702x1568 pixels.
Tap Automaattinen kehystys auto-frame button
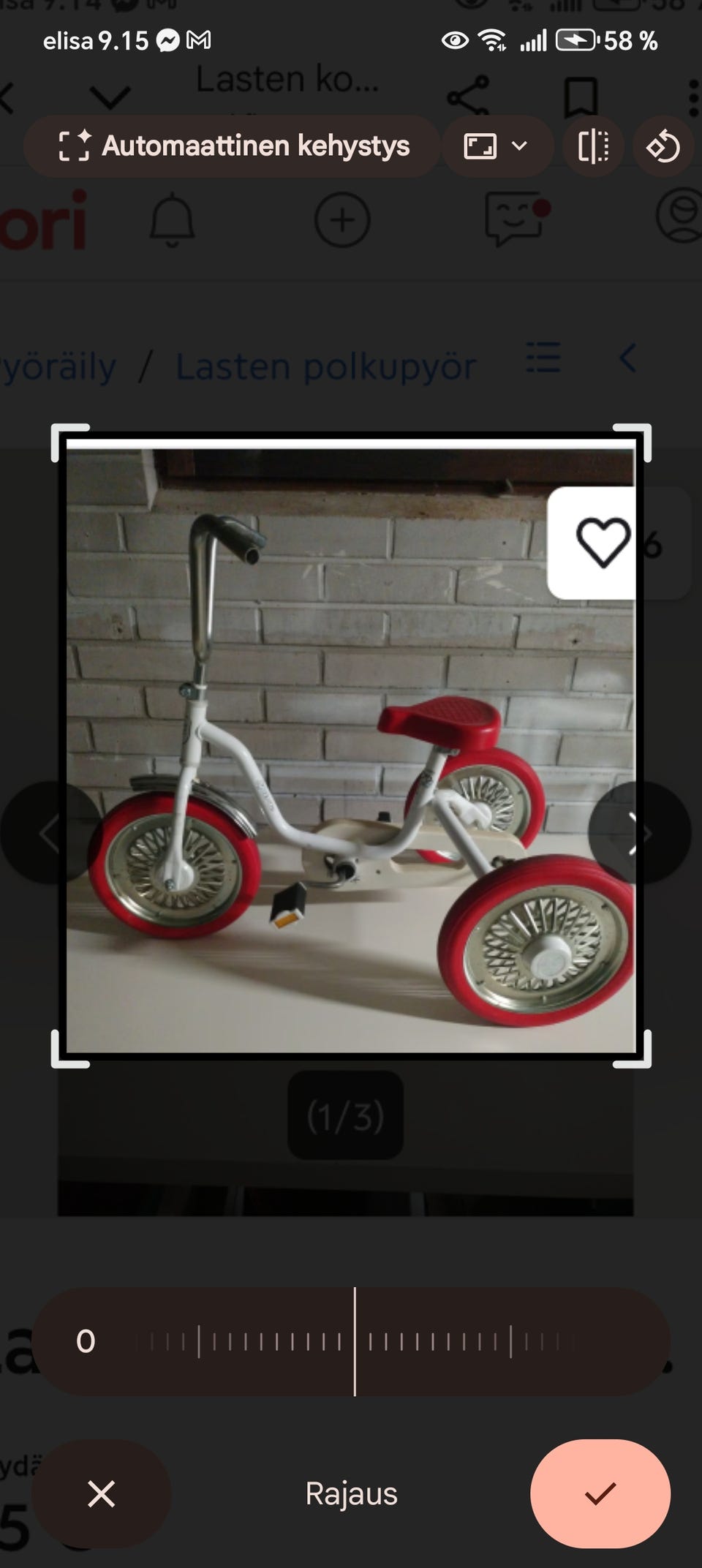[x=232, y=146]
